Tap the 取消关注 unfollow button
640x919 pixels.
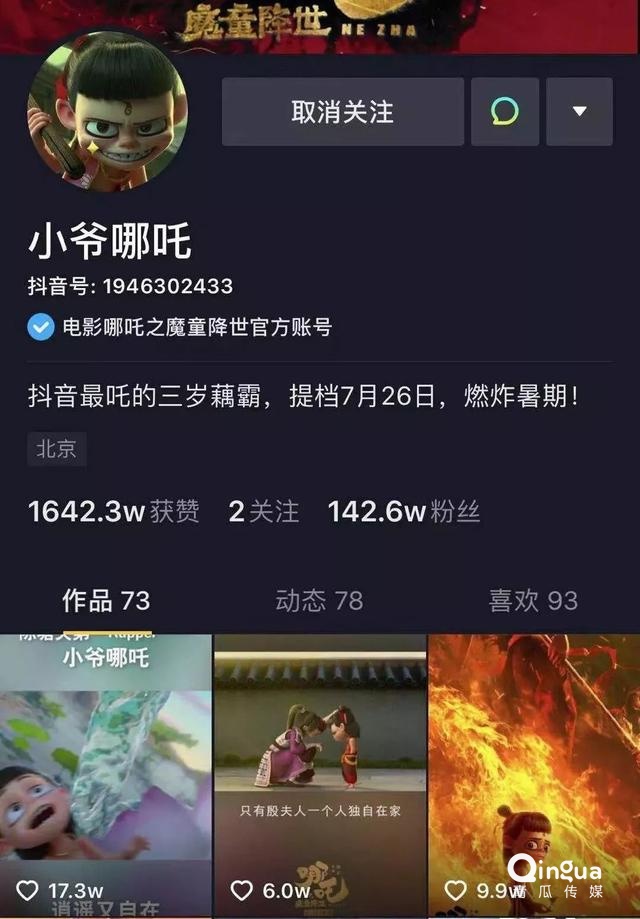[342, 112]
